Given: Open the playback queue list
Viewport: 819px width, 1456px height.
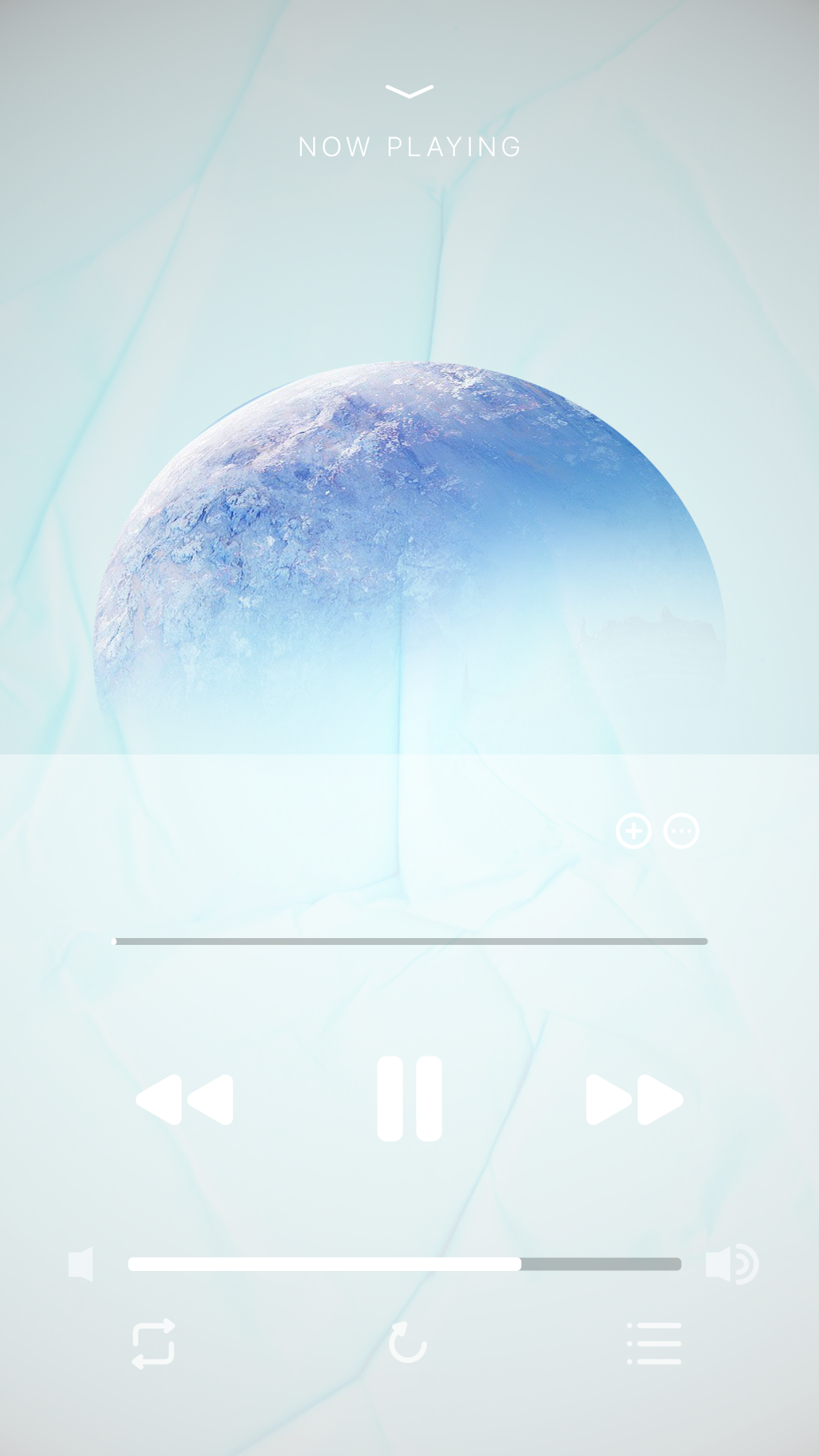Looking at the screenshot, I should coord(654,1344).
